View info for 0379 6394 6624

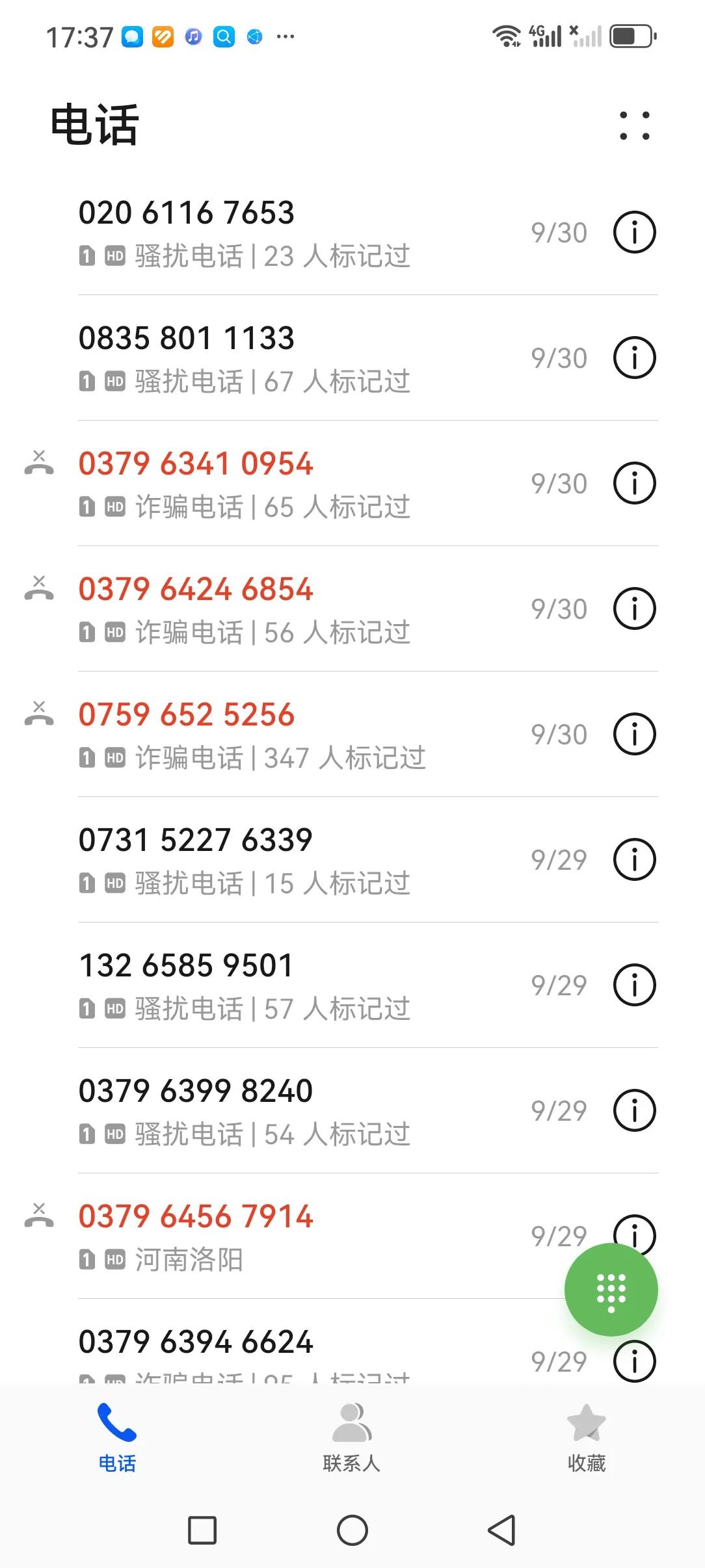tap(635, 1361)
